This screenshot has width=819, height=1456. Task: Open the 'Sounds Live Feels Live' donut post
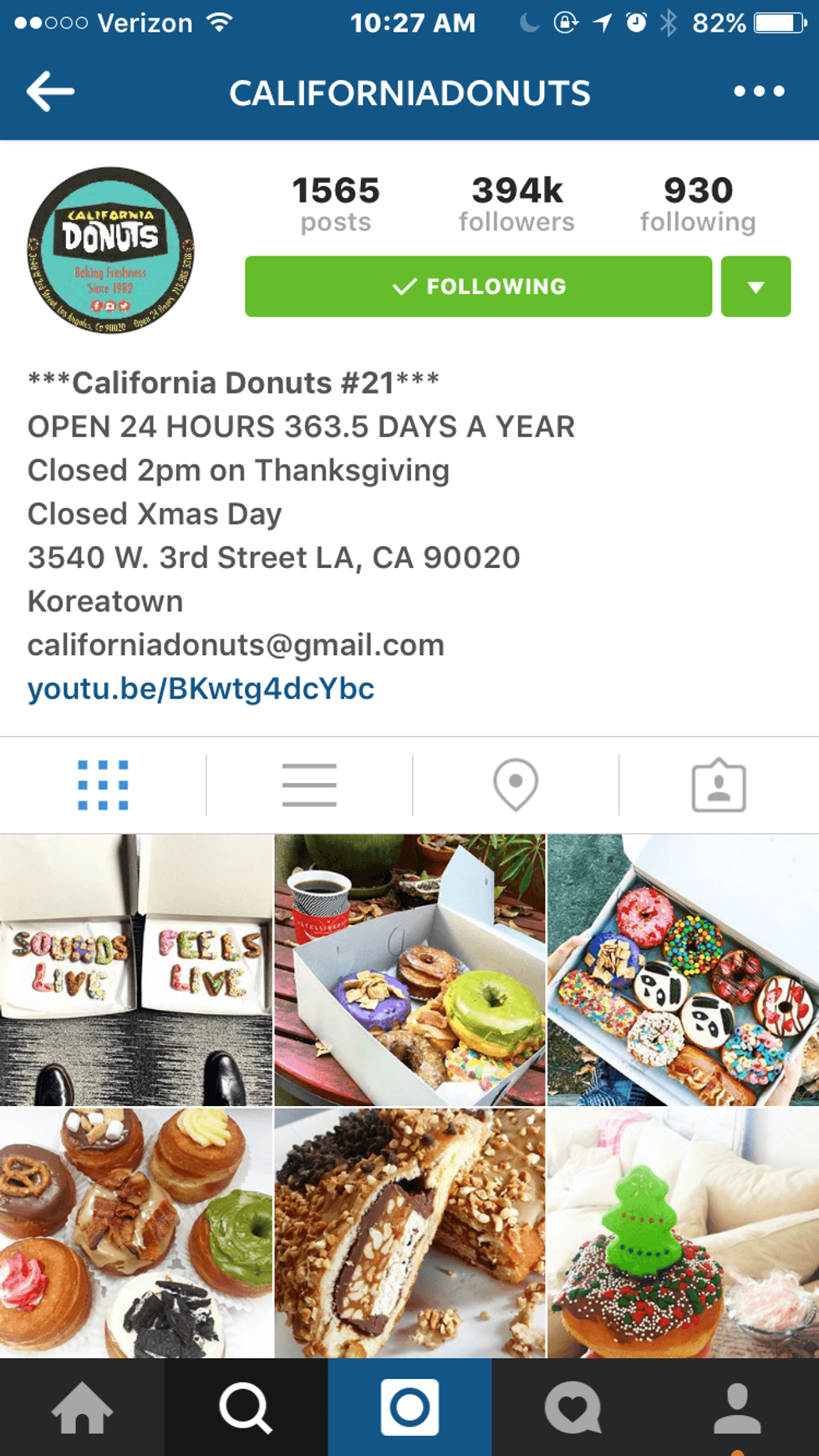point(136,970)
